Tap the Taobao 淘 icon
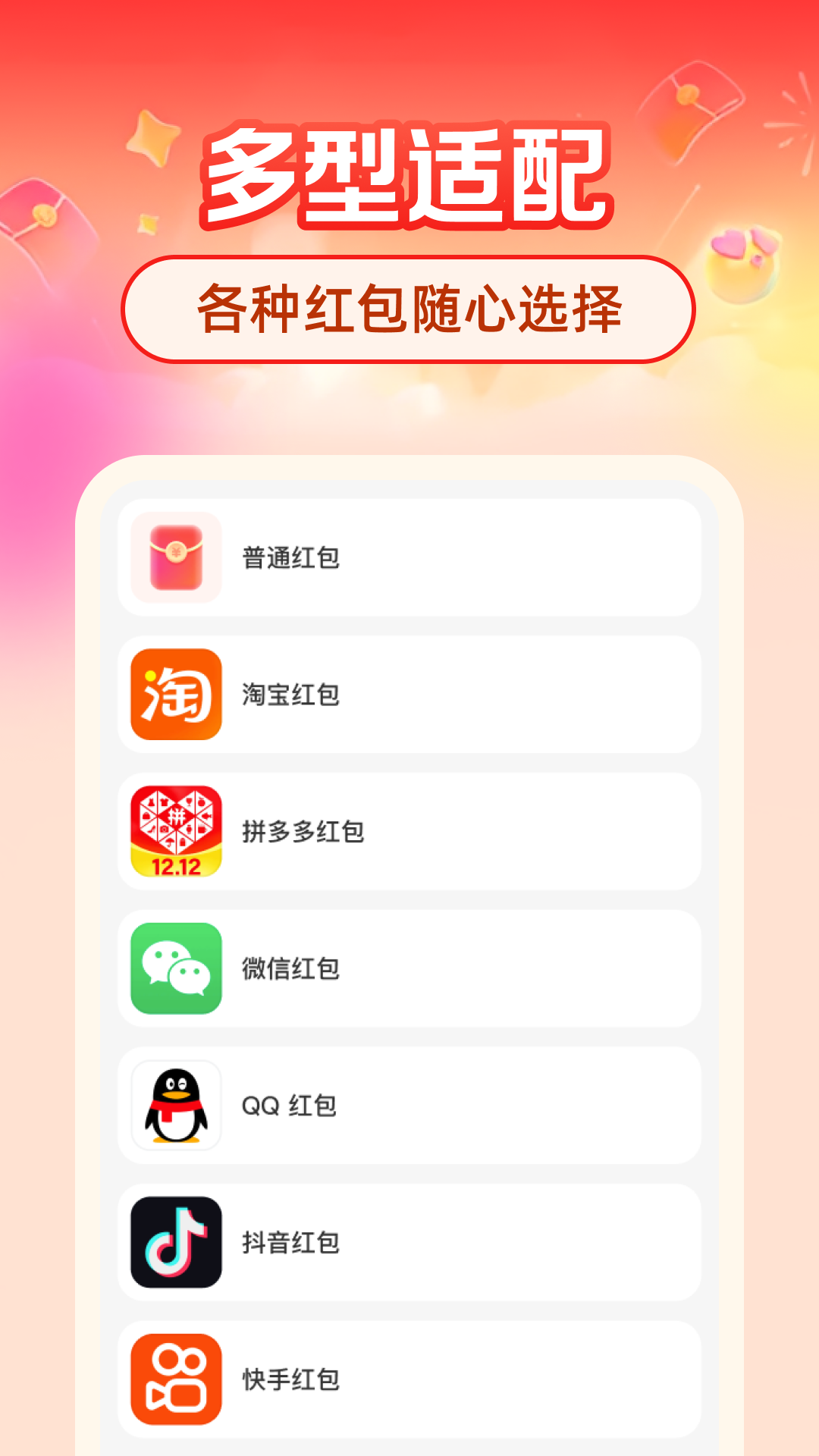Screen dimensions: 819x1456 (x=175, y=694)
